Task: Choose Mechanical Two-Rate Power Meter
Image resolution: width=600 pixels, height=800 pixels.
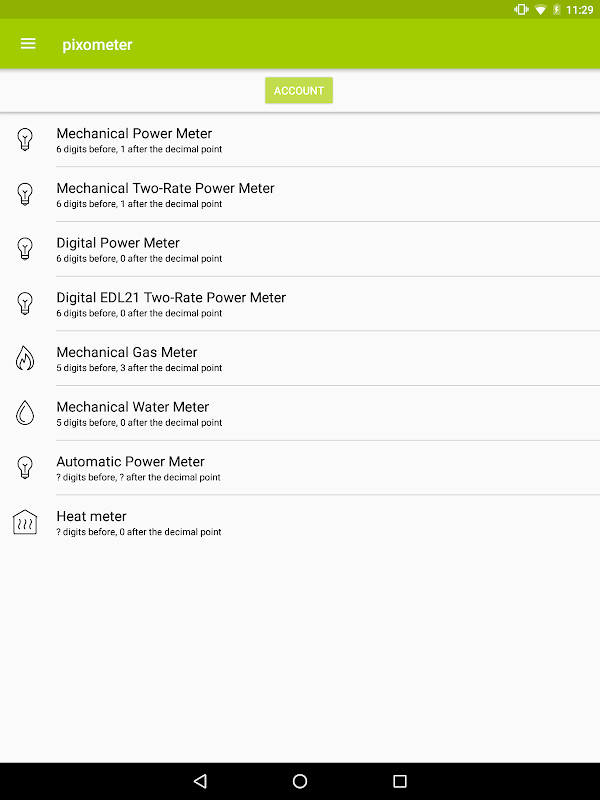Action: point(300,194)
